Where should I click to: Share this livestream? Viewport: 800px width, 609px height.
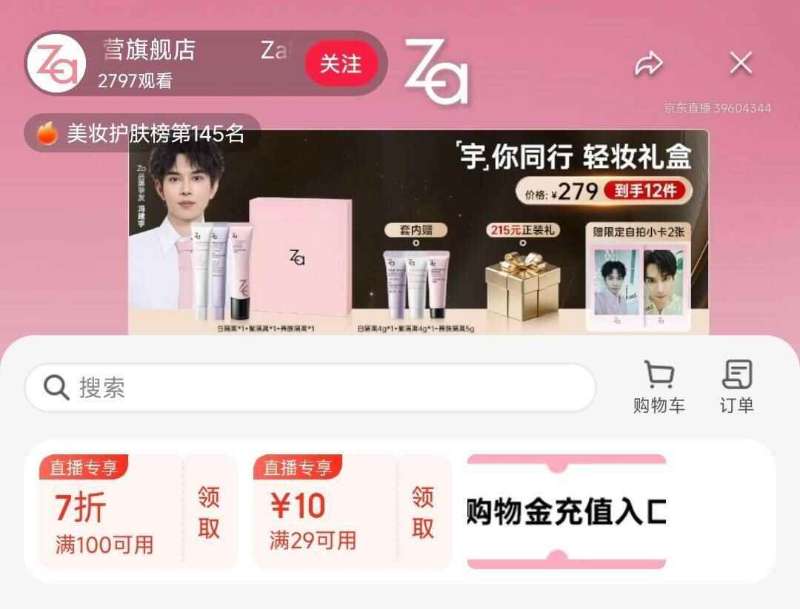tap(649, 65)
